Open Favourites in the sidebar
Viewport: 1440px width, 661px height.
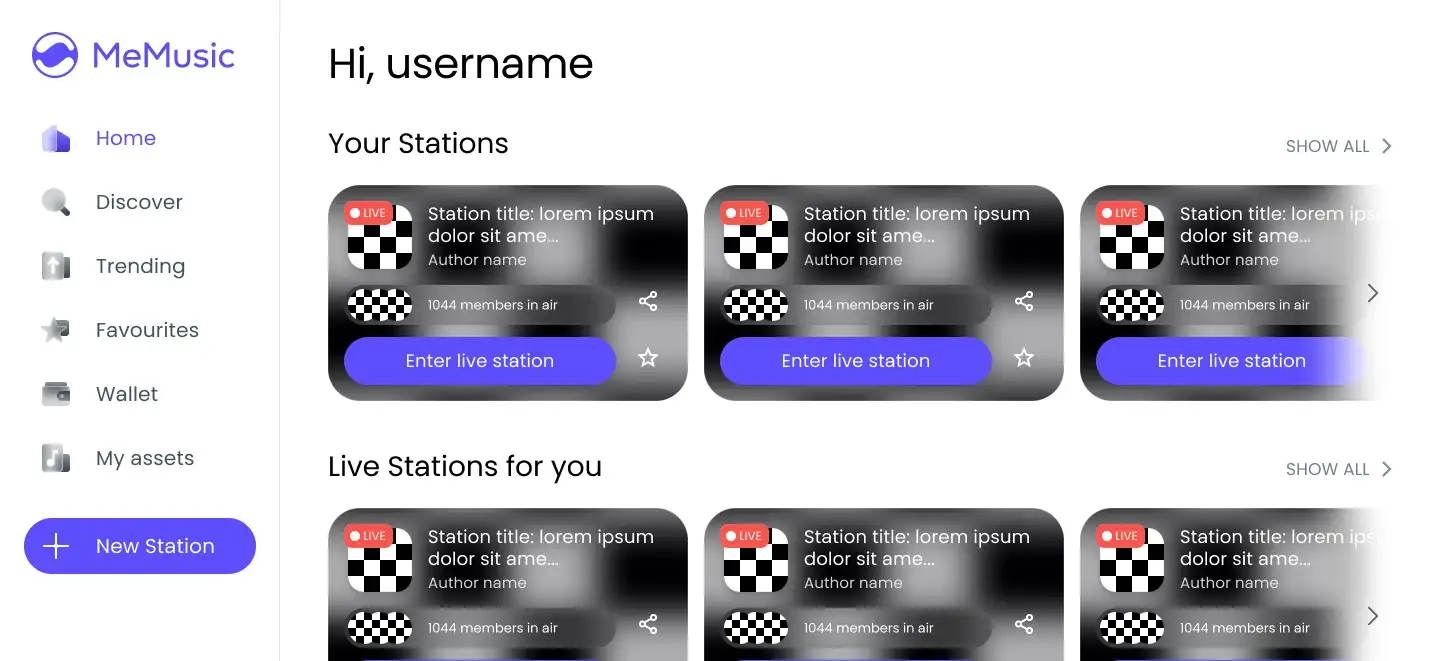[146, 331]
